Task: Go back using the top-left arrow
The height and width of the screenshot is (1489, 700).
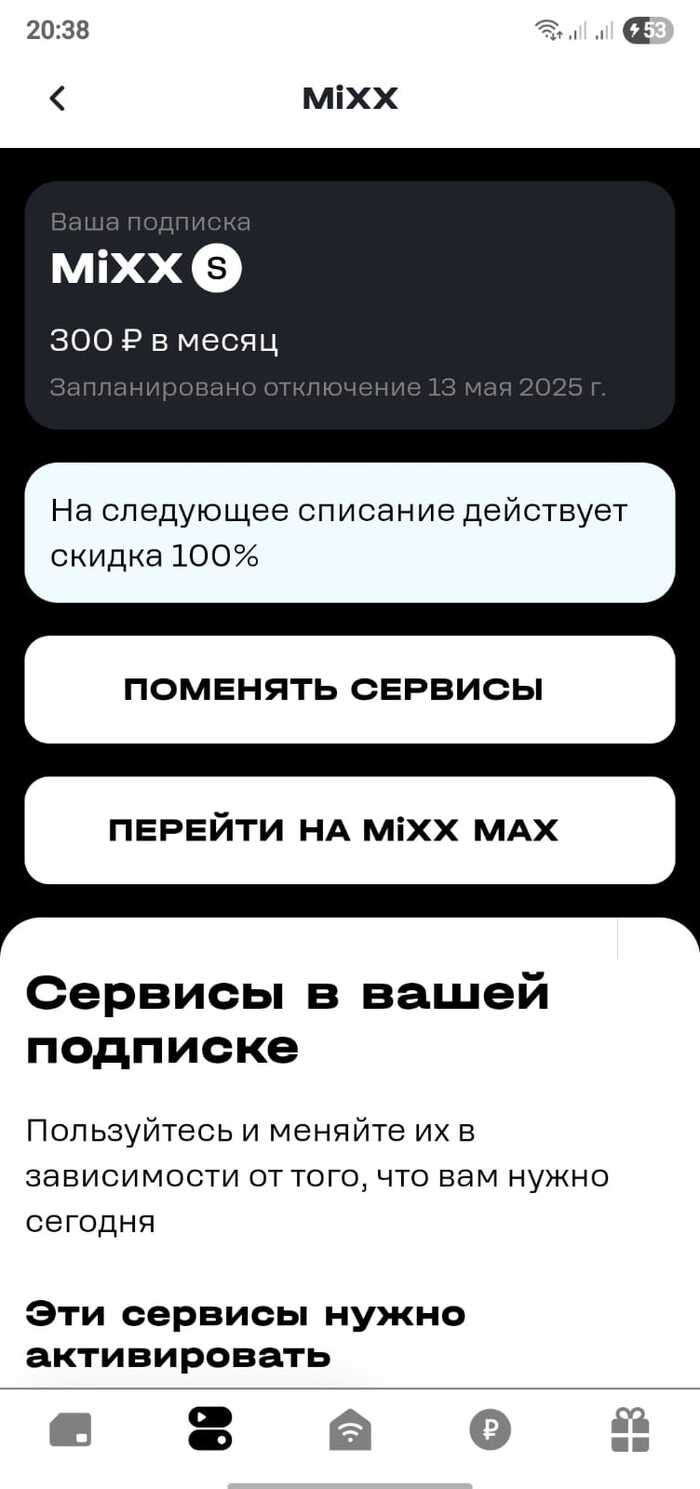Action: [x=57, y=98]
